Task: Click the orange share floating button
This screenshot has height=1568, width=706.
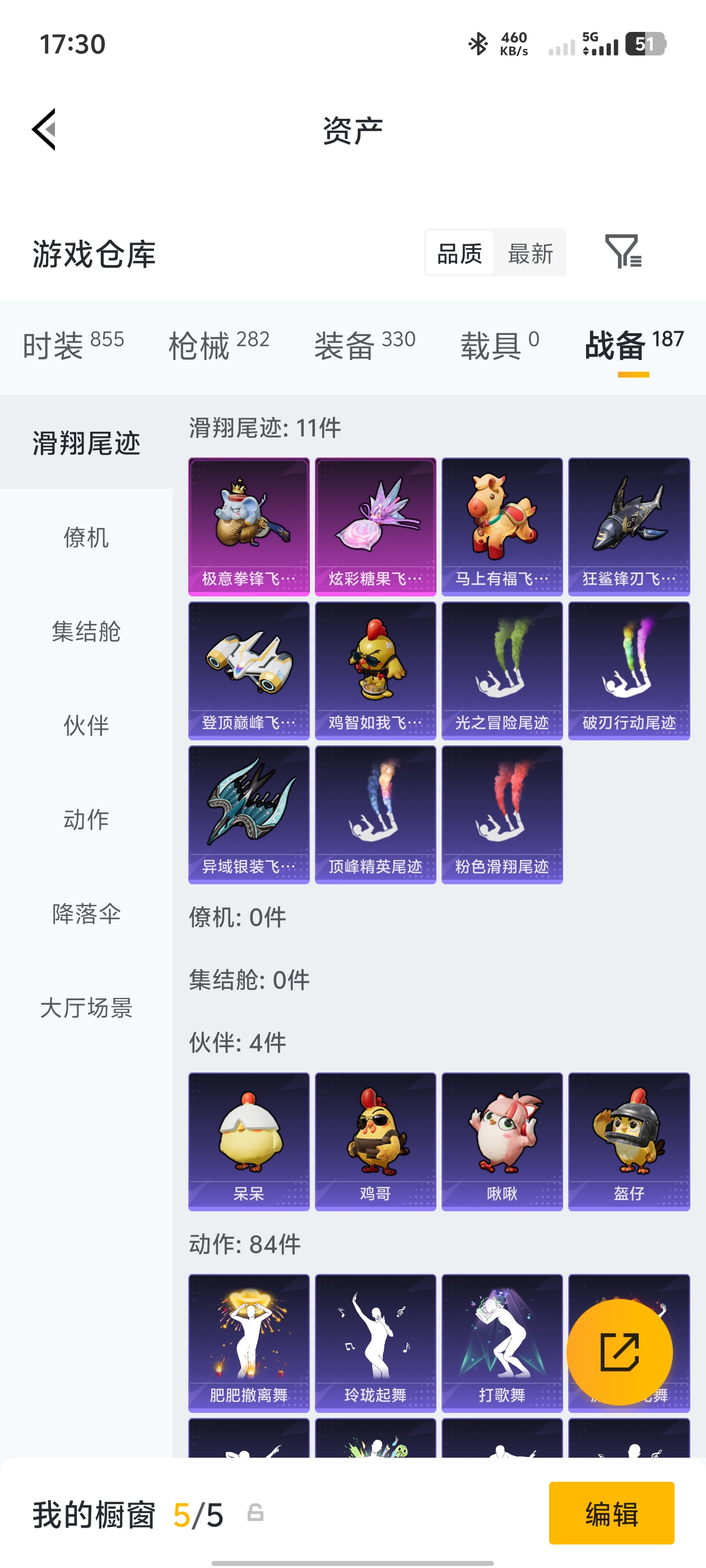Action: click(621, 1352)
